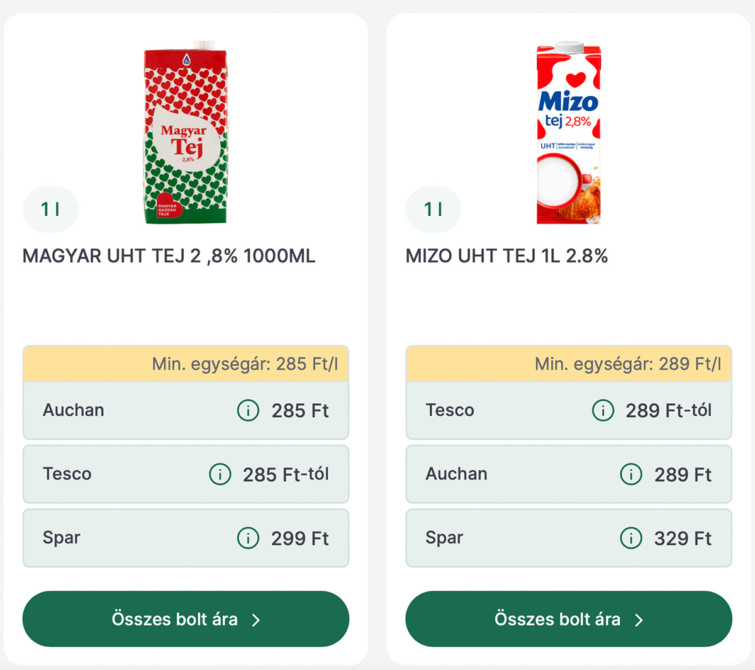The height and width of the screenshot is (670, 755).
Task: Show Auchan price info for Mizo UHT Tej
Action: [x=630, y=474]
